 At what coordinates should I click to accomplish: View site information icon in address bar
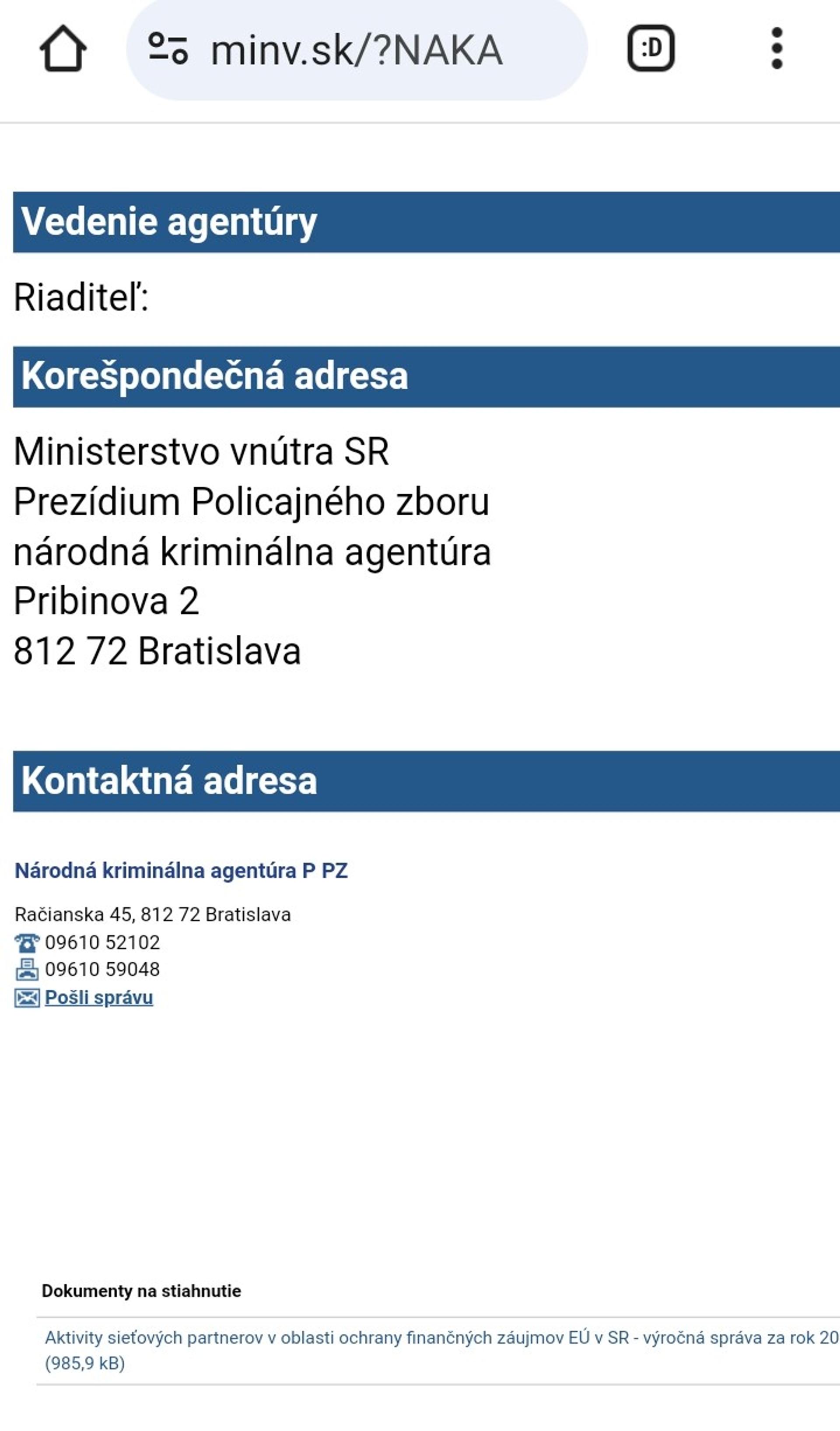[x=168, y=49]
